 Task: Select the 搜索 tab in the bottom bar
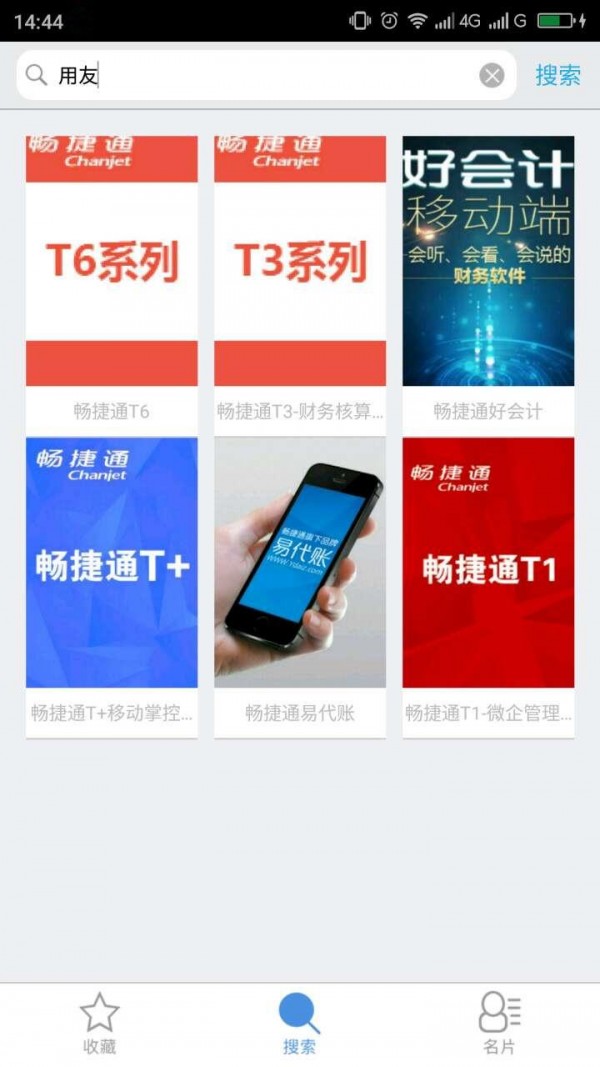(299, 1024)
